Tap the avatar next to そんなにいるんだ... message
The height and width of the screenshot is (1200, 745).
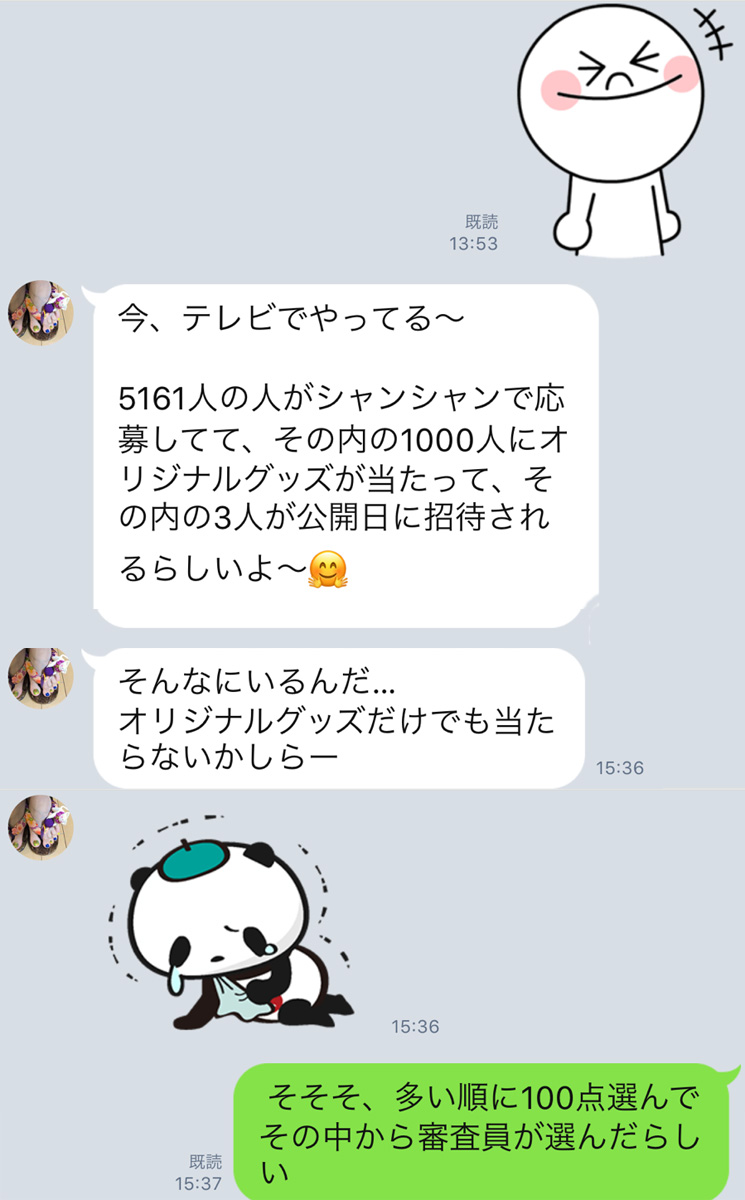(40, 678)
